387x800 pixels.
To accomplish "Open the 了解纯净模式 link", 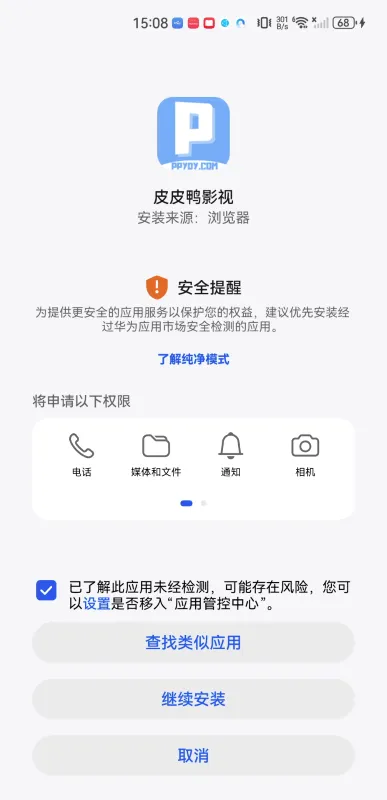I will click(193, 359).
